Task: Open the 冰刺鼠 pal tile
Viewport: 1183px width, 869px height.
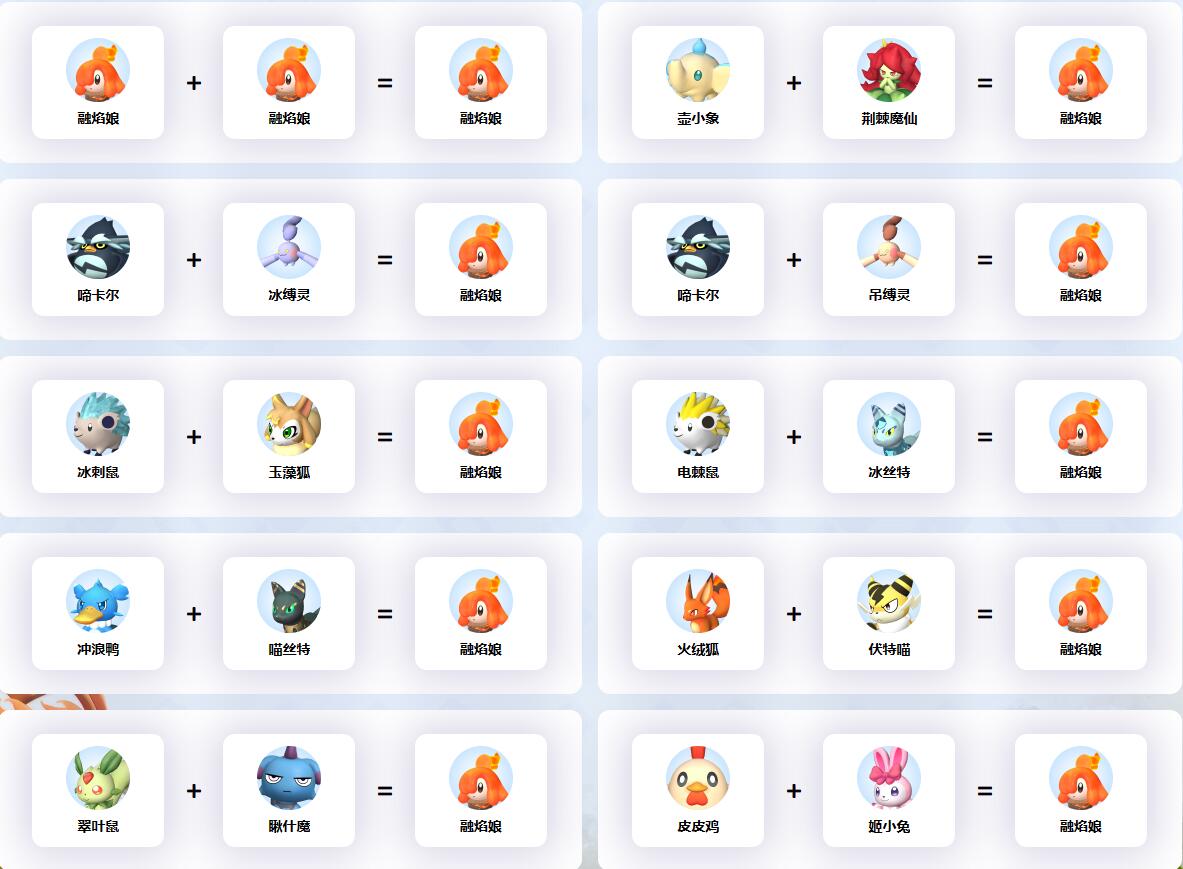Action: 97,436
